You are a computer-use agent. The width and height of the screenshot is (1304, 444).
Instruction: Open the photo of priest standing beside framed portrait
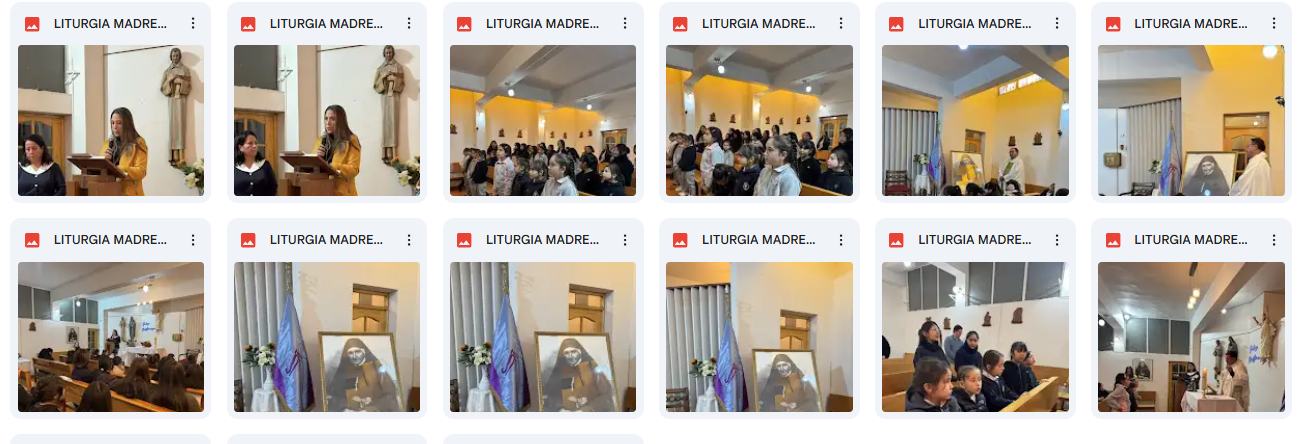click(x=1191, y=120)
